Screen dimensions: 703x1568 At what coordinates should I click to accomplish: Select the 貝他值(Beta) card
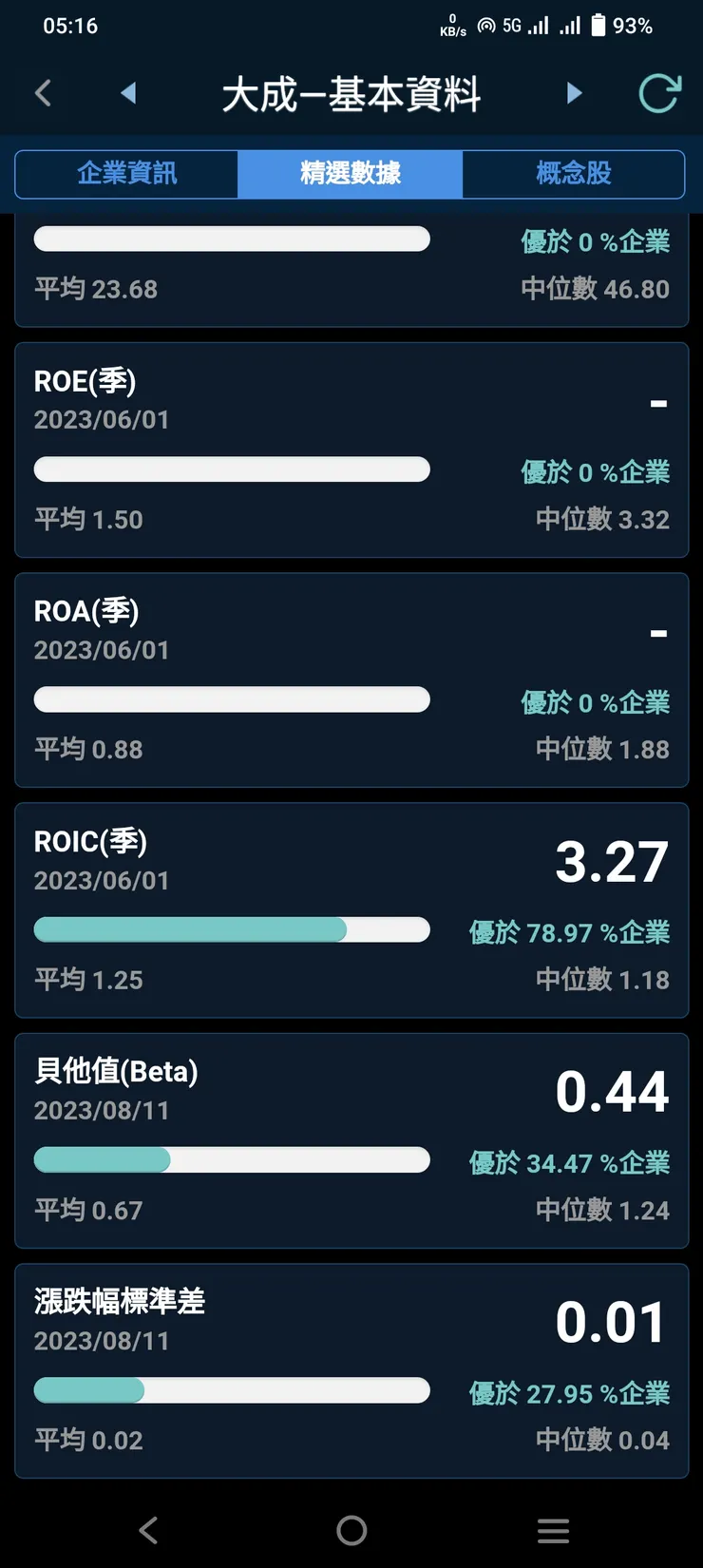tap(351, 1139)
